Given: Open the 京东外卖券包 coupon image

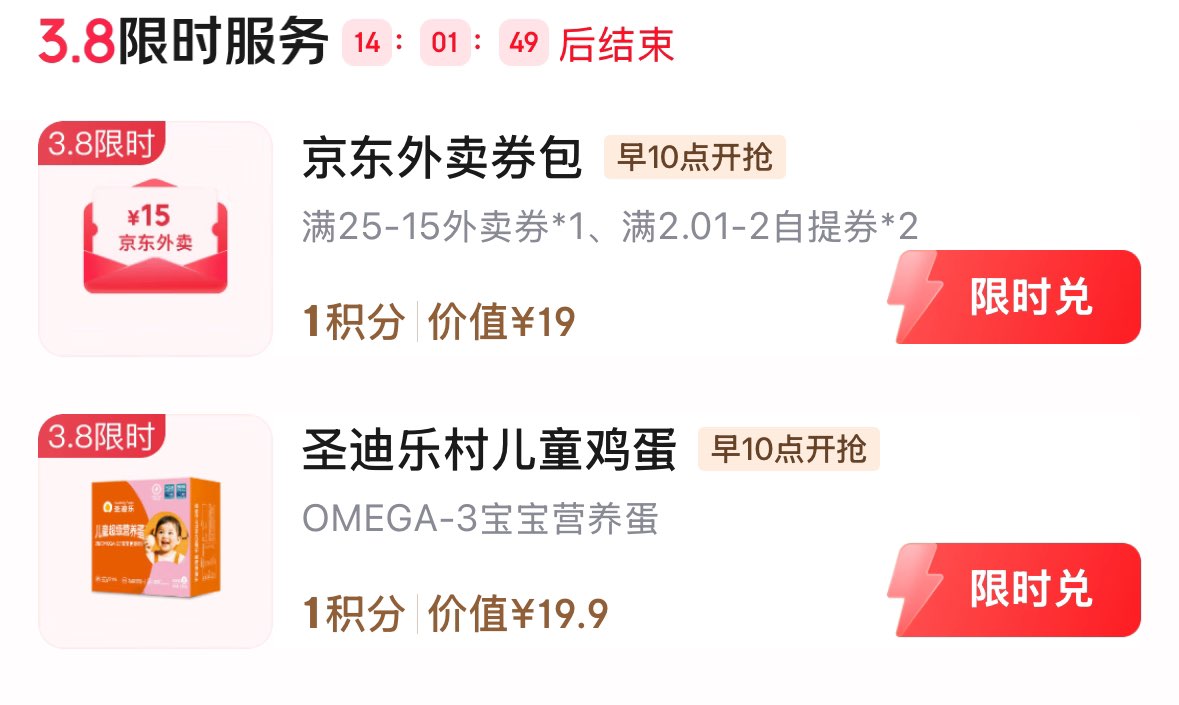Looking at the screenshot, I should [155, 238].
